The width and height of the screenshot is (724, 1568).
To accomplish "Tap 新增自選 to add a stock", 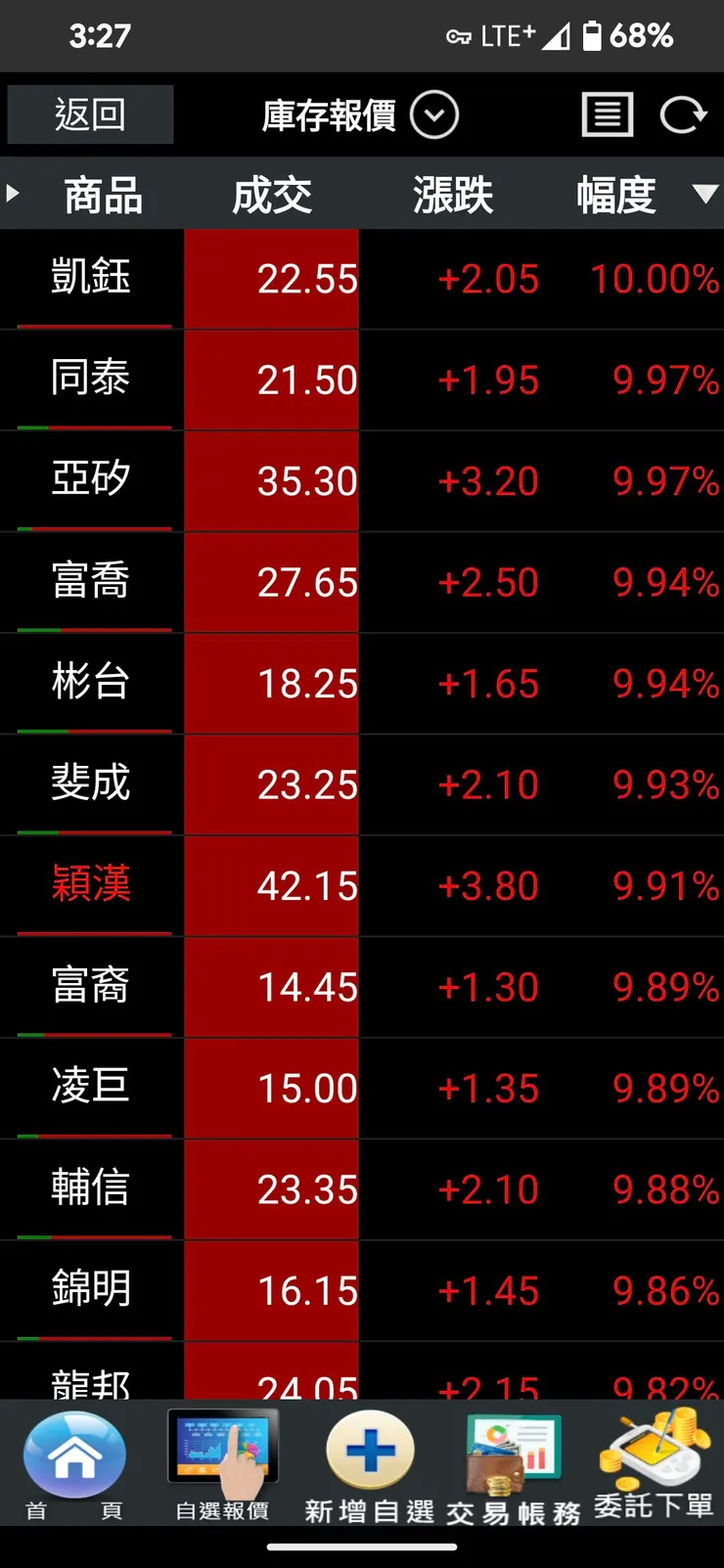I will [369, 1464].
